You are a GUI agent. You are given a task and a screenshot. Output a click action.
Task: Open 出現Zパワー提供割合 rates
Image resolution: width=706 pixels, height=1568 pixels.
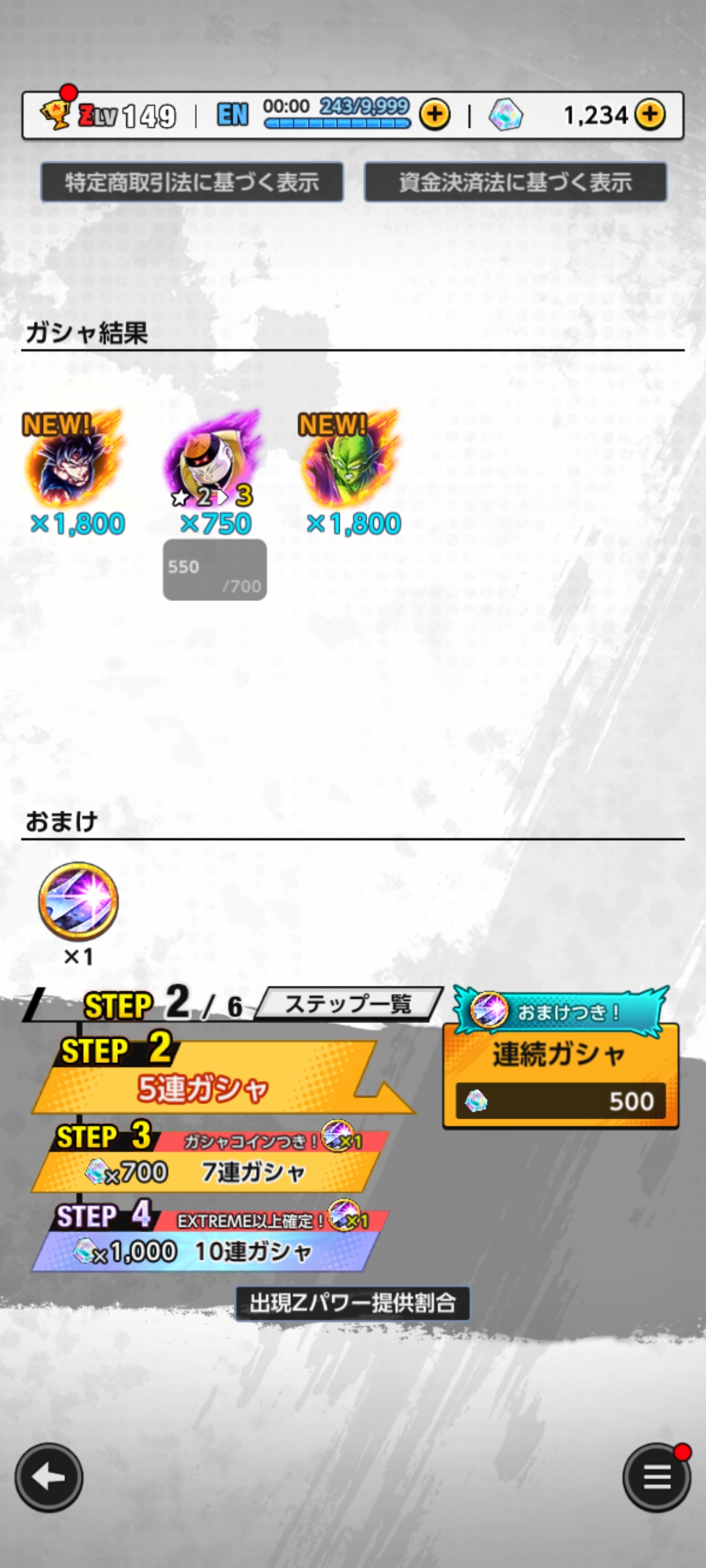352,1303
